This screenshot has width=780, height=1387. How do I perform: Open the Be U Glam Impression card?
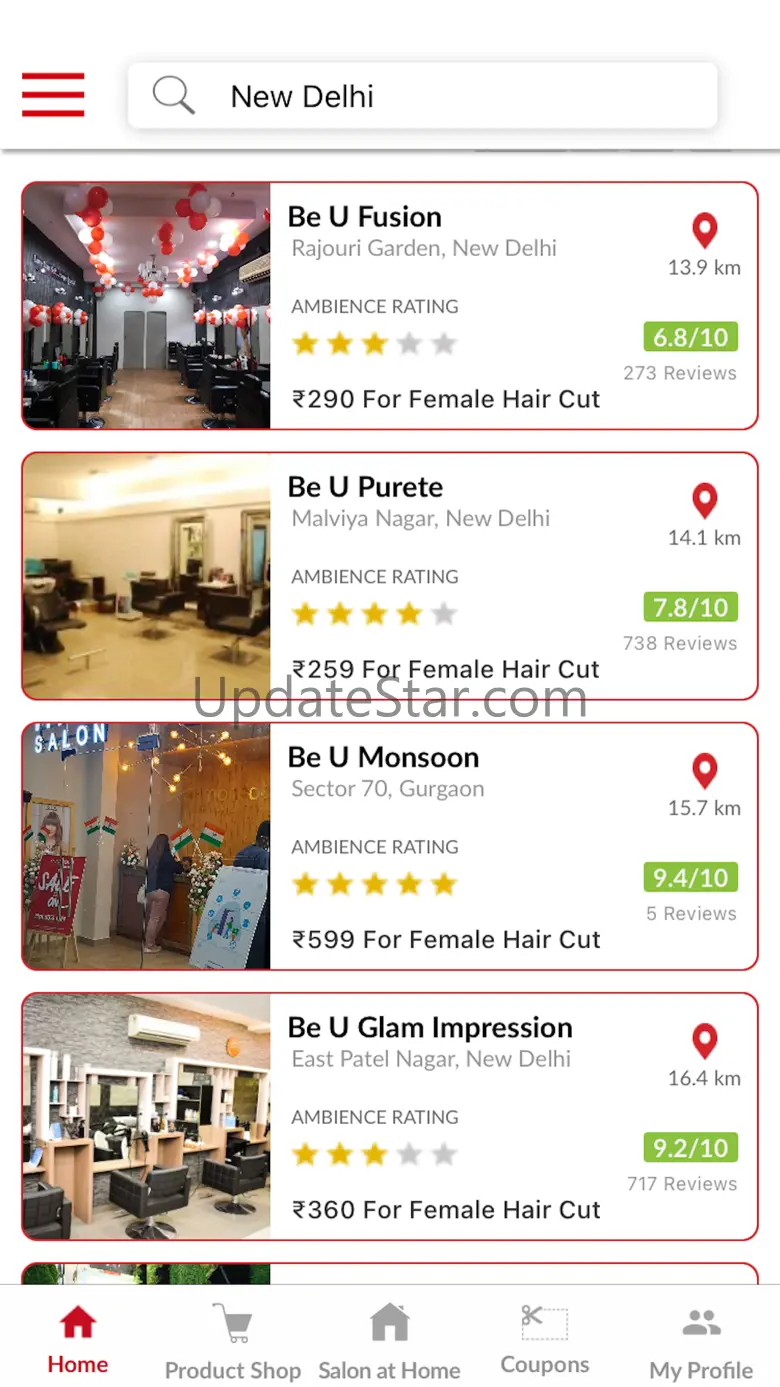[x=390, y=1116]
